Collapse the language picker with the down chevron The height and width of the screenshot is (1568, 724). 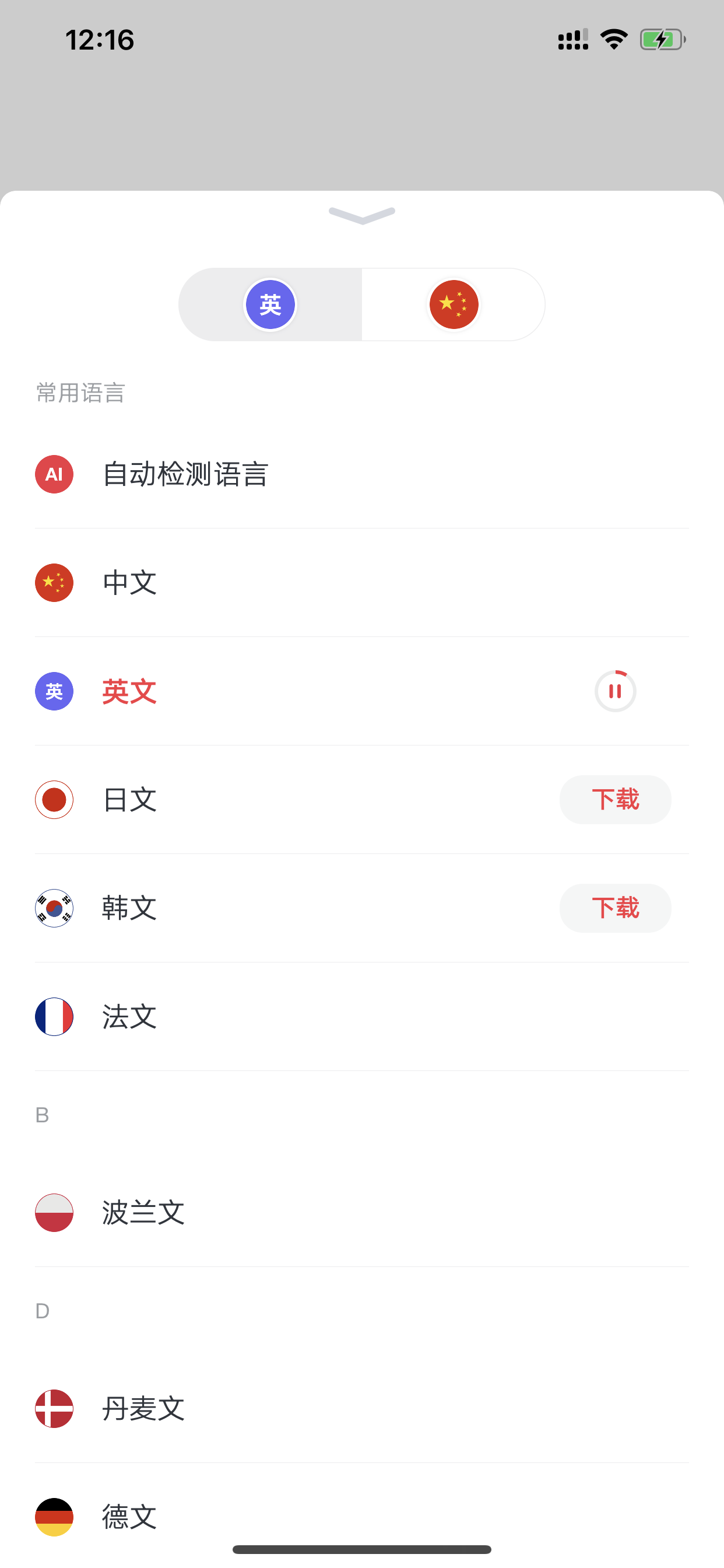point(362,215)
